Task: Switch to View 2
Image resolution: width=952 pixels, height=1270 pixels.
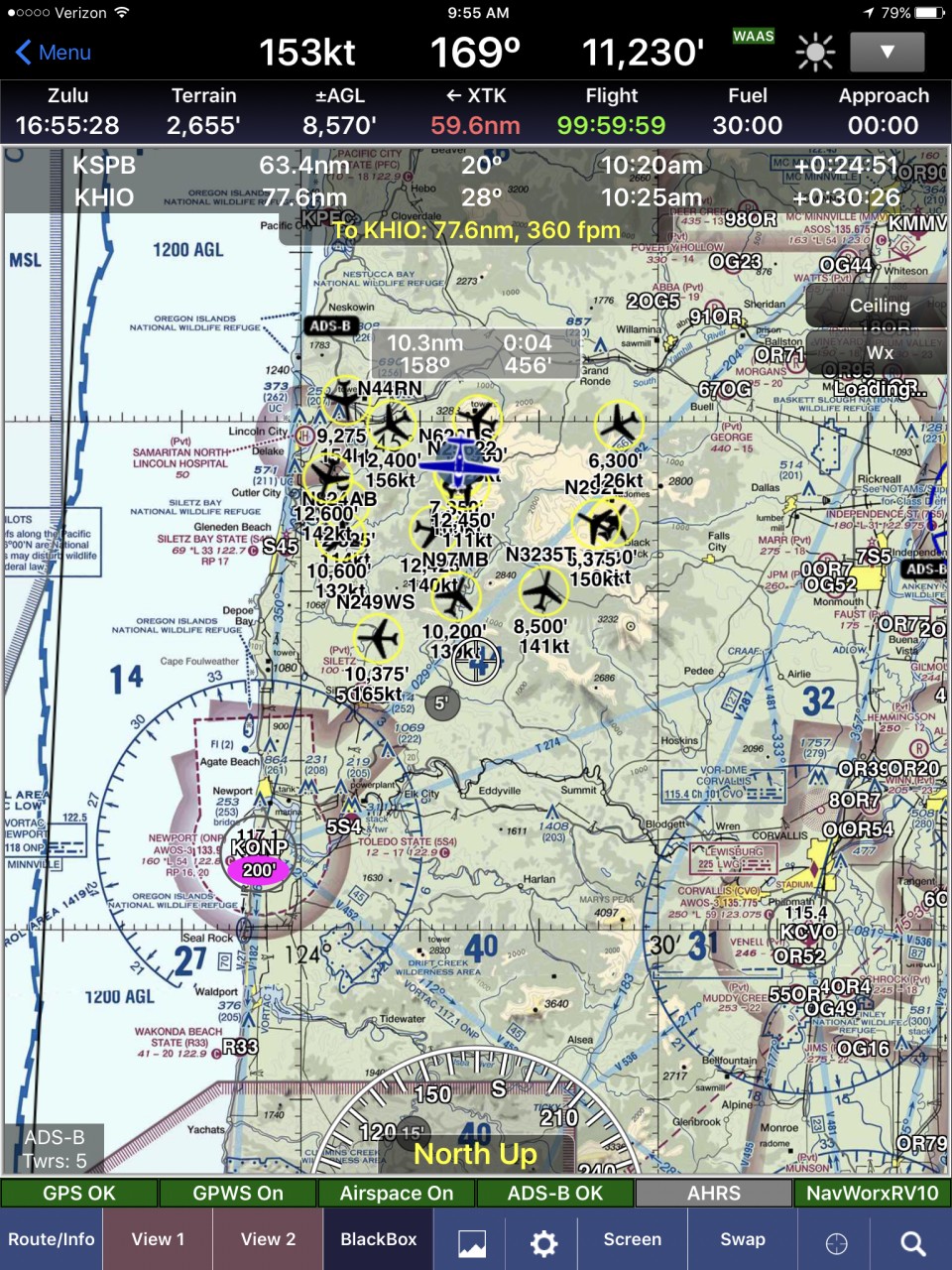Action: 268,1239
